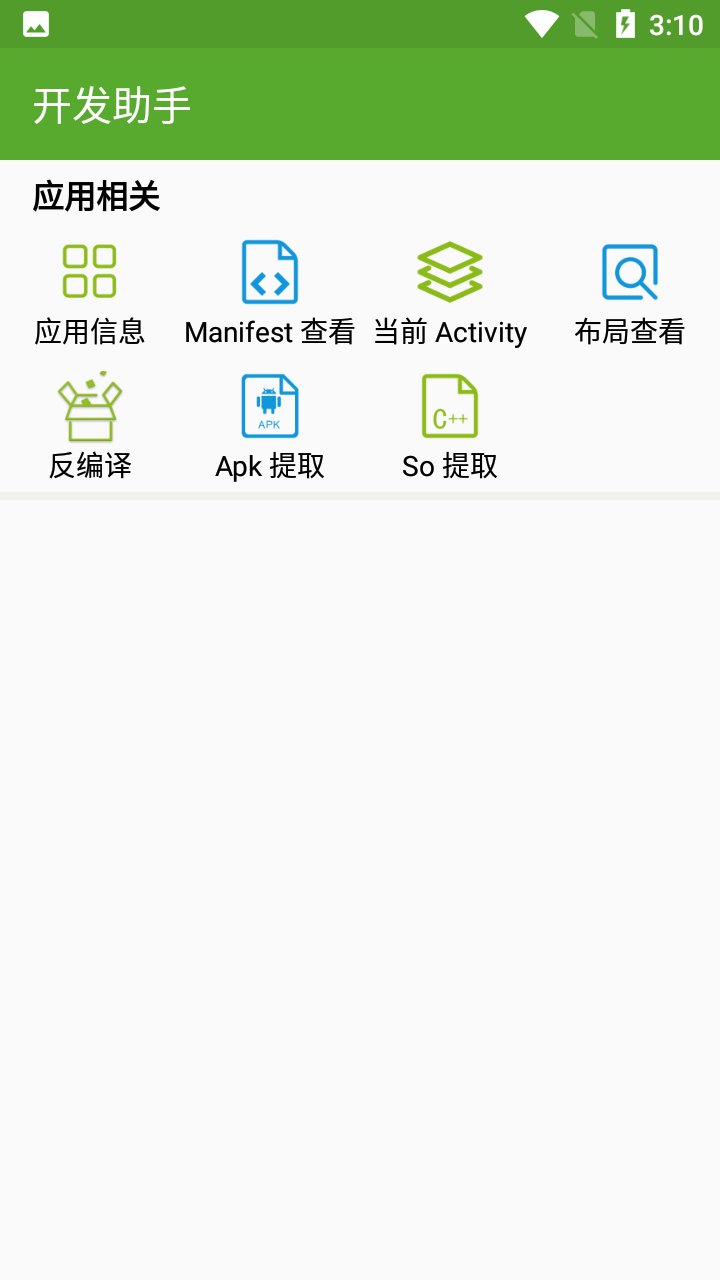Open the Apk 提取 APK file icon

pos(270,405)
